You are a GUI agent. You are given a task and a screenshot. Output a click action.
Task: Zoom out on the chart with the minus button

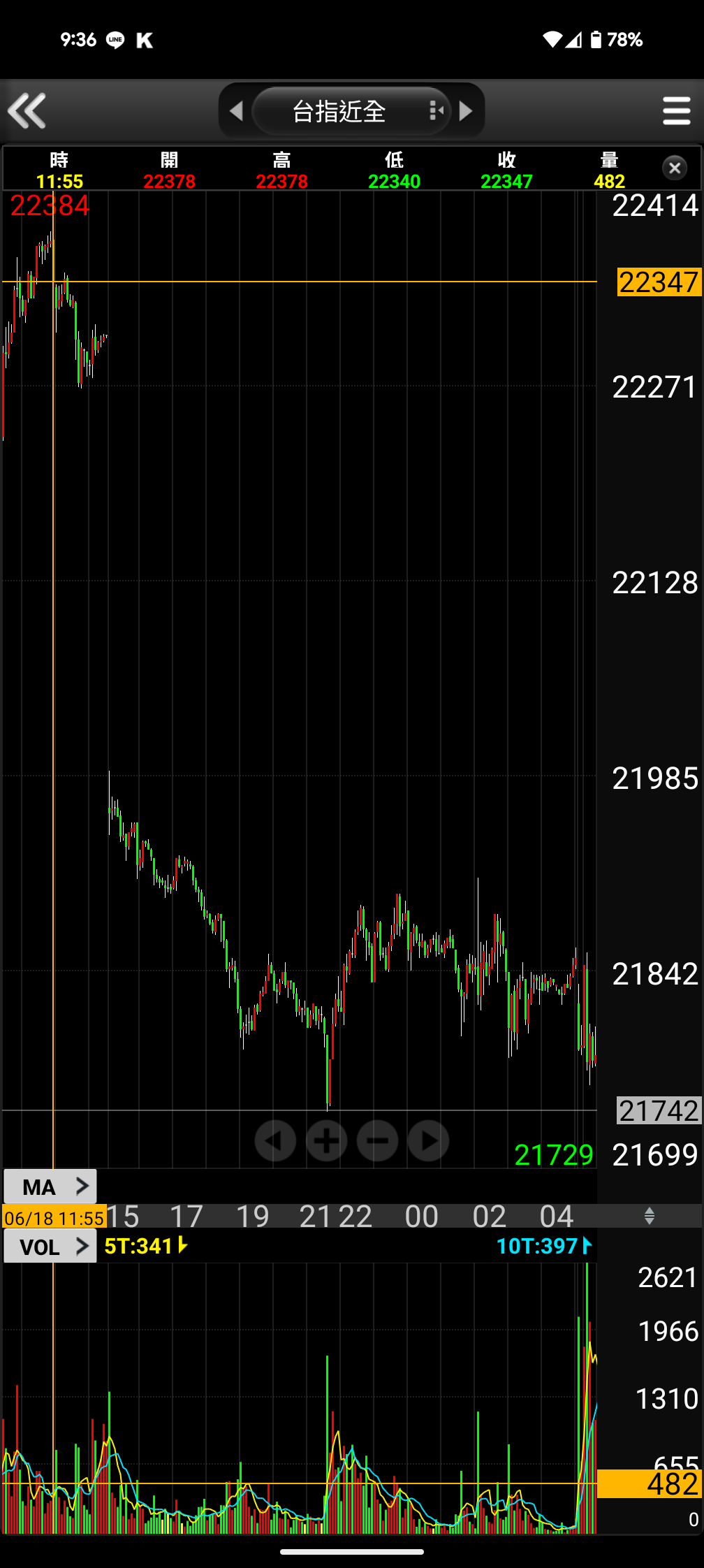point(377,1141)
